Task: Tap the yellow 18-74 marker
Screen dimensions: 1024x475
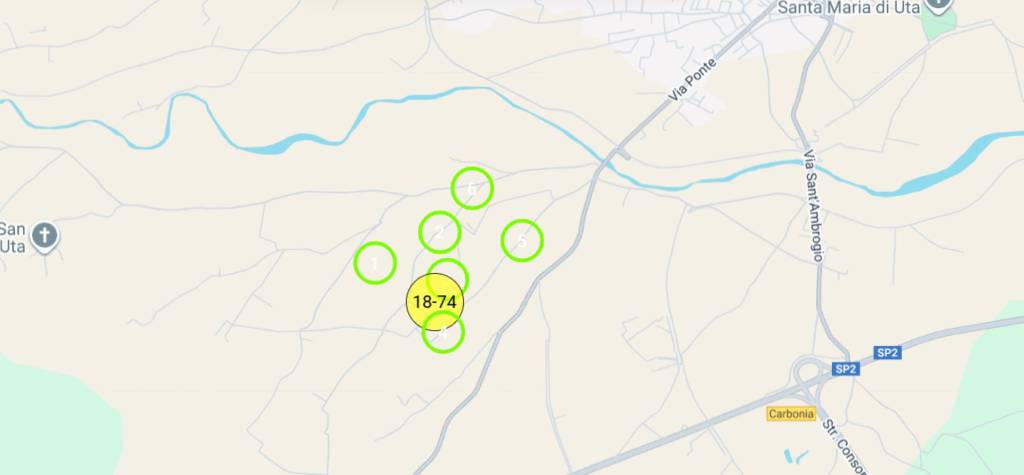Action: click(434, 301)
